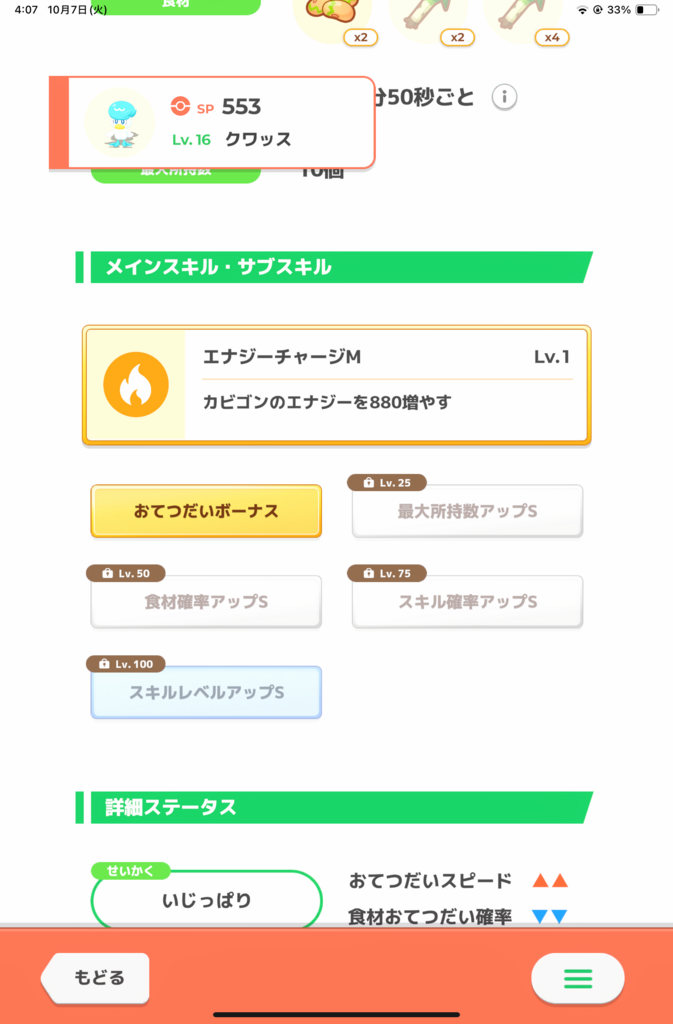
Task: Open the いじっぱり nature details
Action: [x=206, y=900]
